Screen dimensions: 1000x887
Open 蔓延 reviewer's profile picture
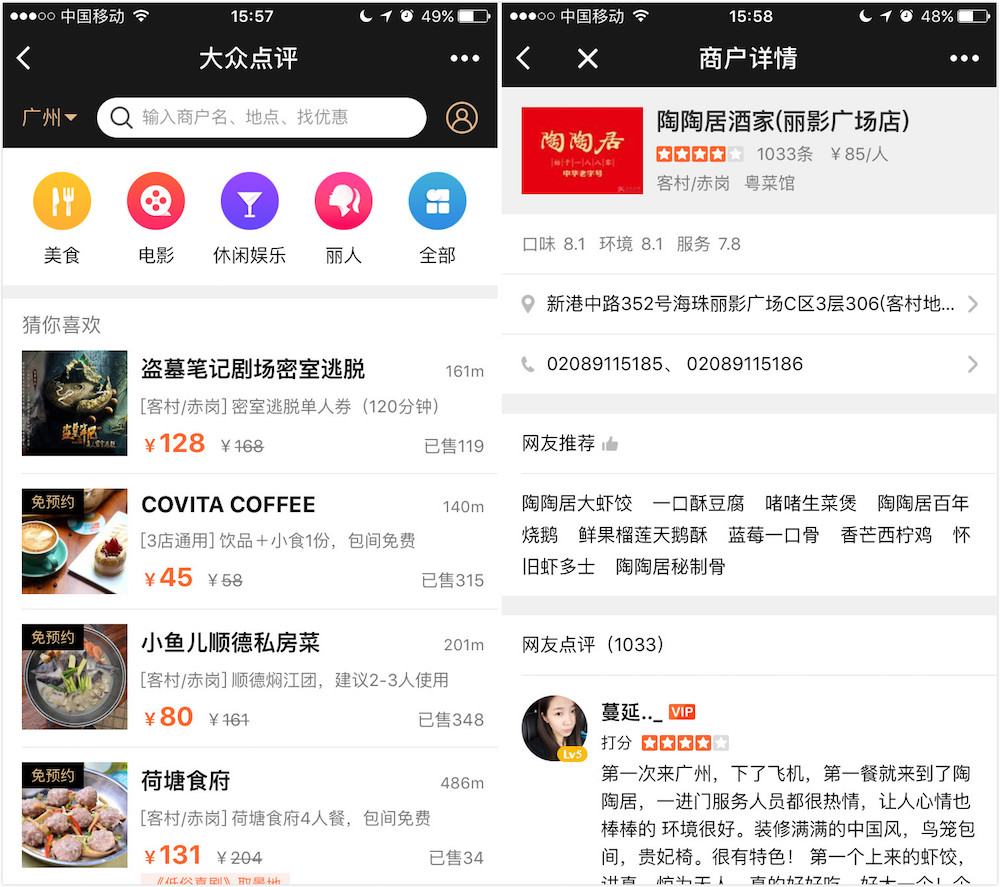[x=554, y=728]
